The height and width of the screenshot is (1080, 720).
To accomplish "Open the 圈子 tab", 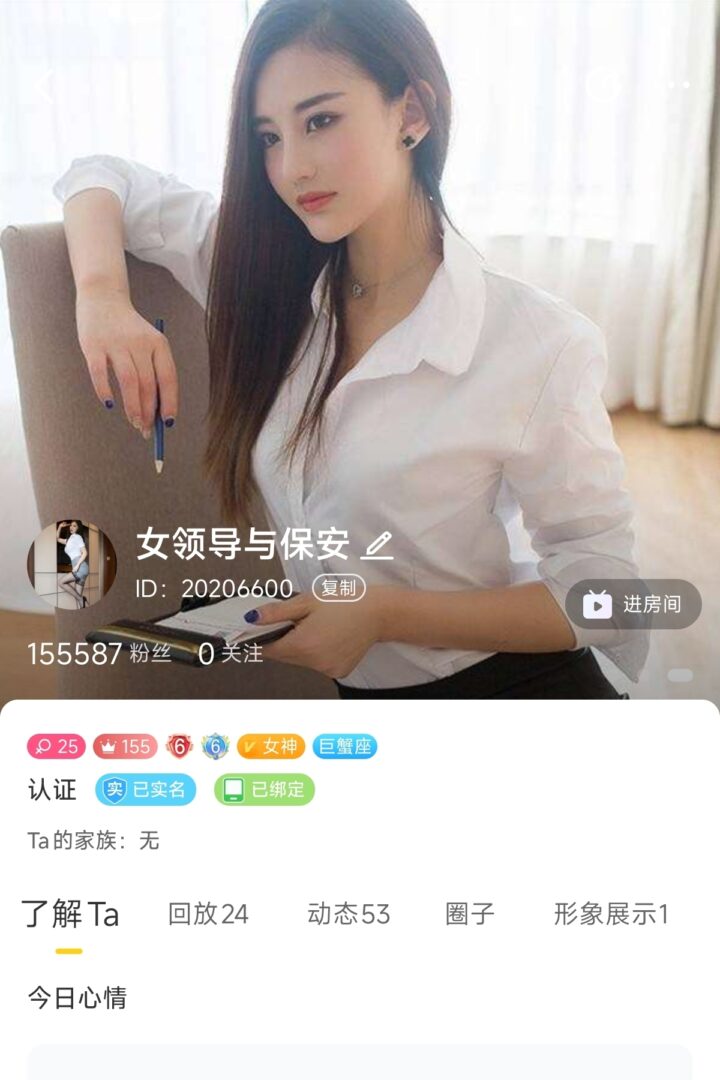I will point(470,913).
